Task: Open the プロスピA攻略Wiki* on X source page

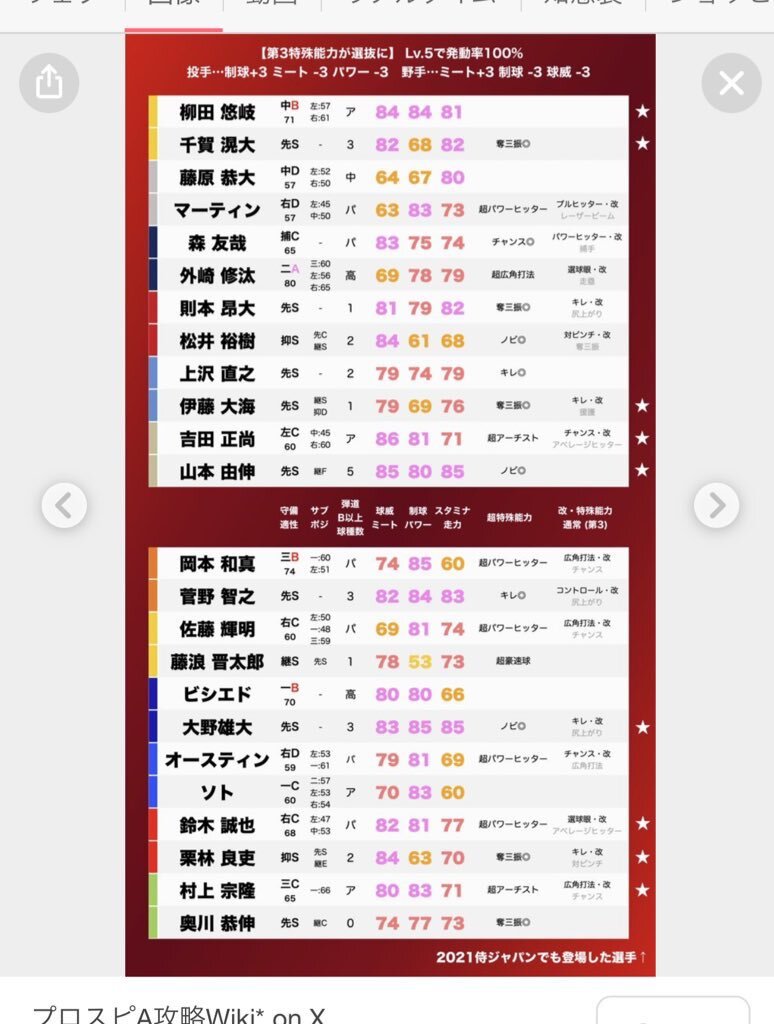Action: point(178,1014)
